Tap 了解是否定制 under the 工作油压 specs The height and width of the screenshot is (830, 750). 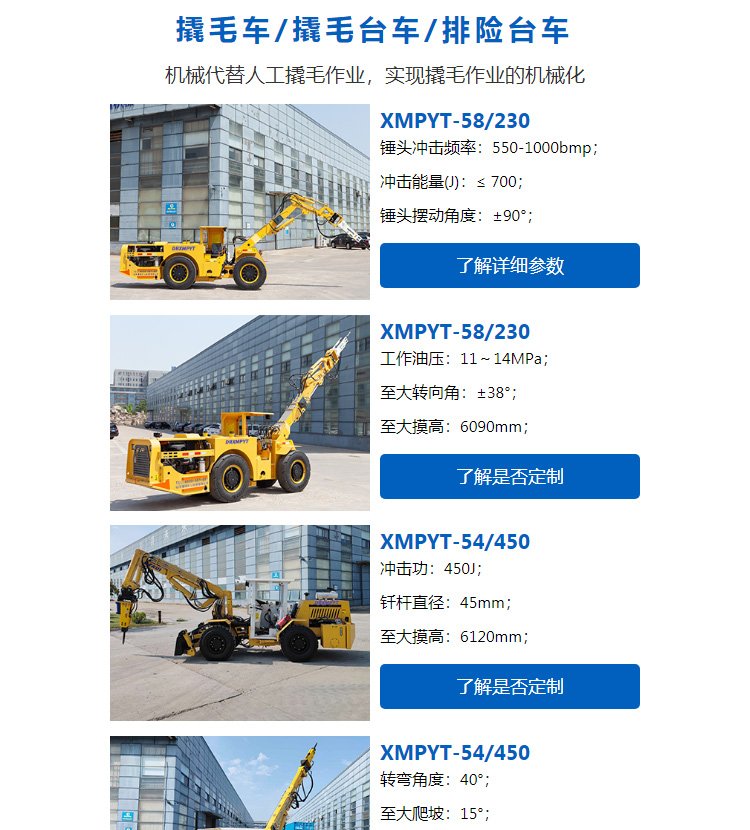pyautogui.click(x=509, y=477)
